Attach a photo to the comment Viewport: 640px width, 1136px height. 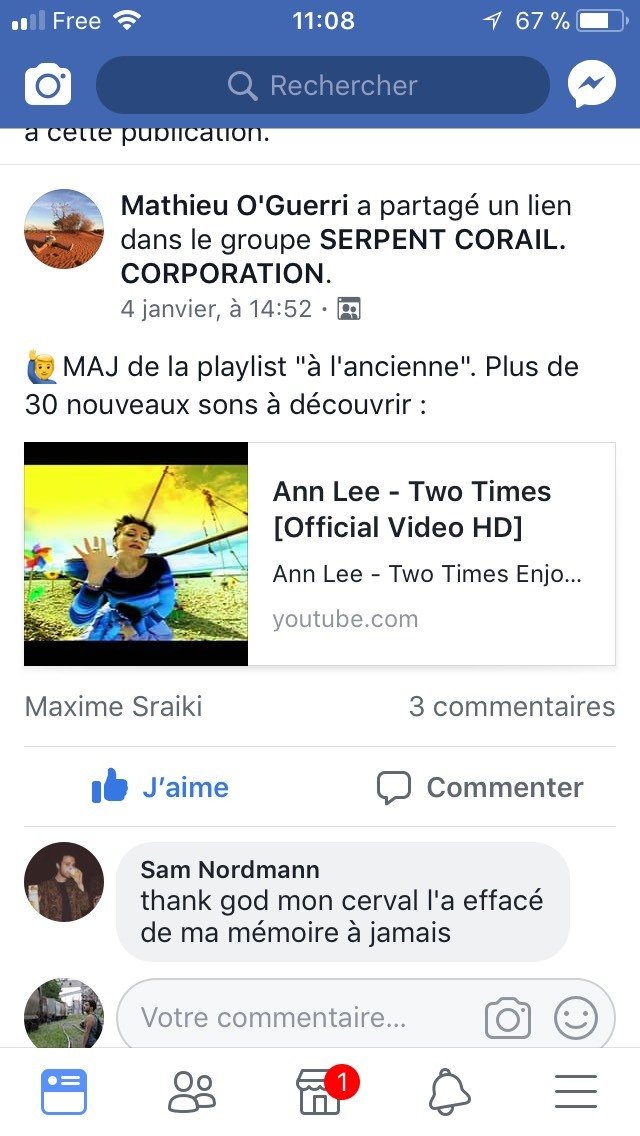[508, 1018]
